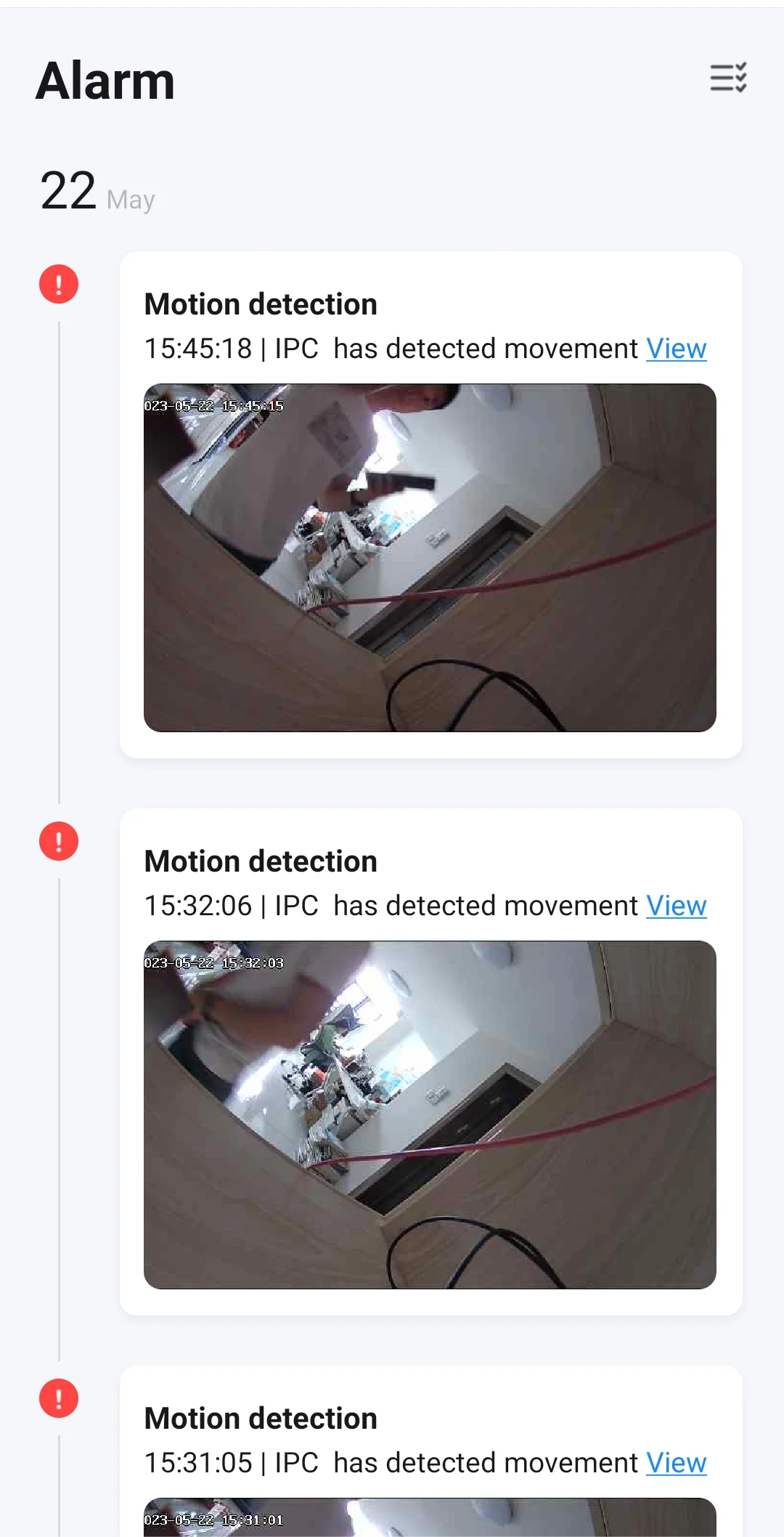The width and height of the screenshot is (784, 1537).
Task: Tap View link for 15:32:06 alarm
Action: point(676,907)
